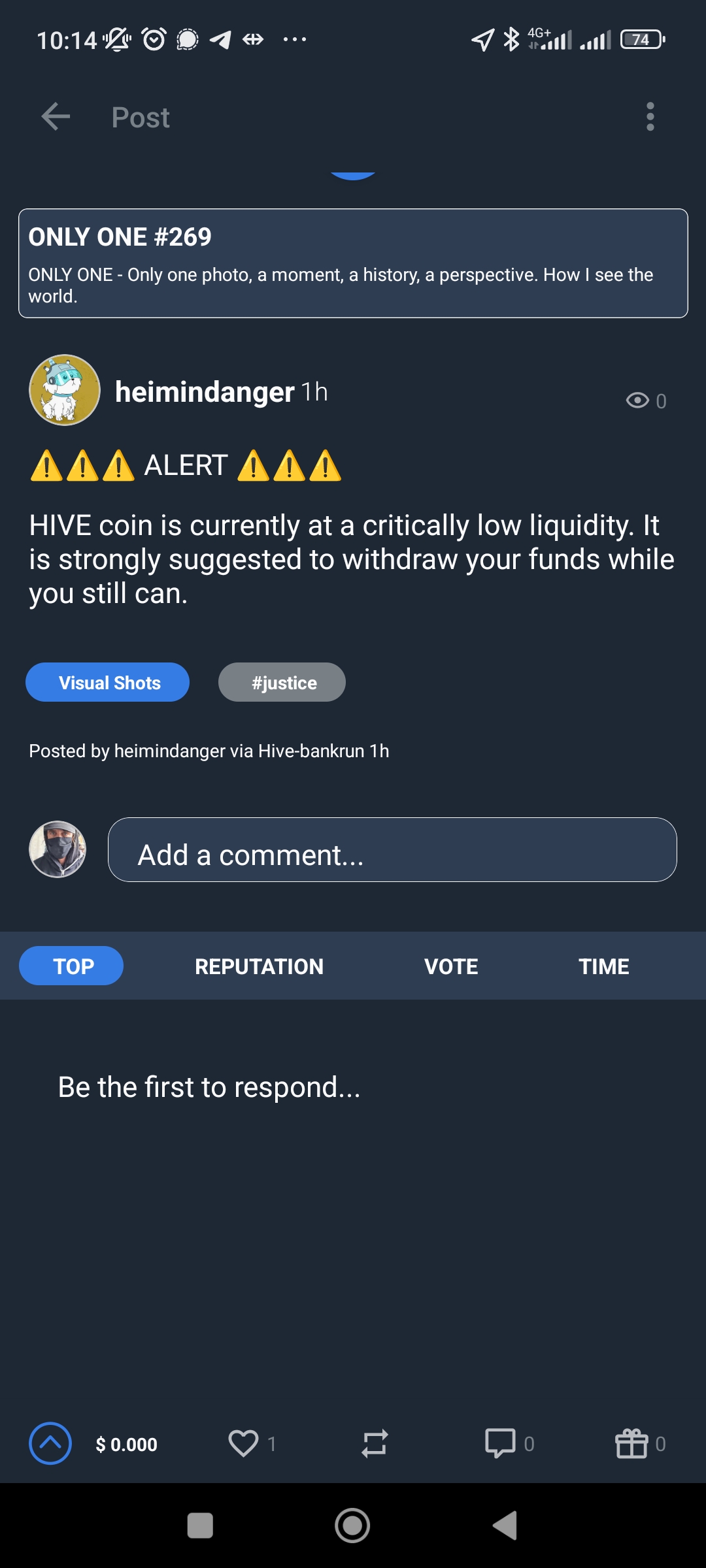Viewport: 706px width, 1568px height.
Task: View heimindanger's profile avatar
Action: (65, 390)
